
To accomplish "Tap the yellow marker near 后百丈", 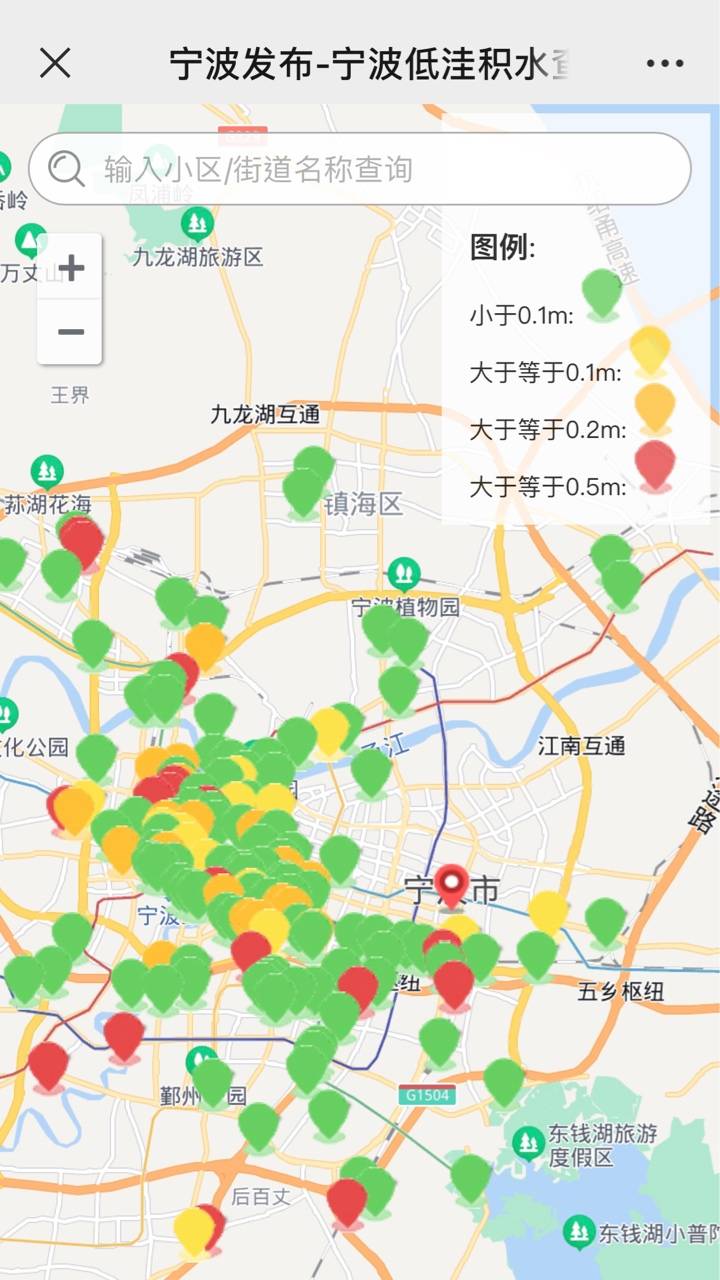I will click(194, 1231).
